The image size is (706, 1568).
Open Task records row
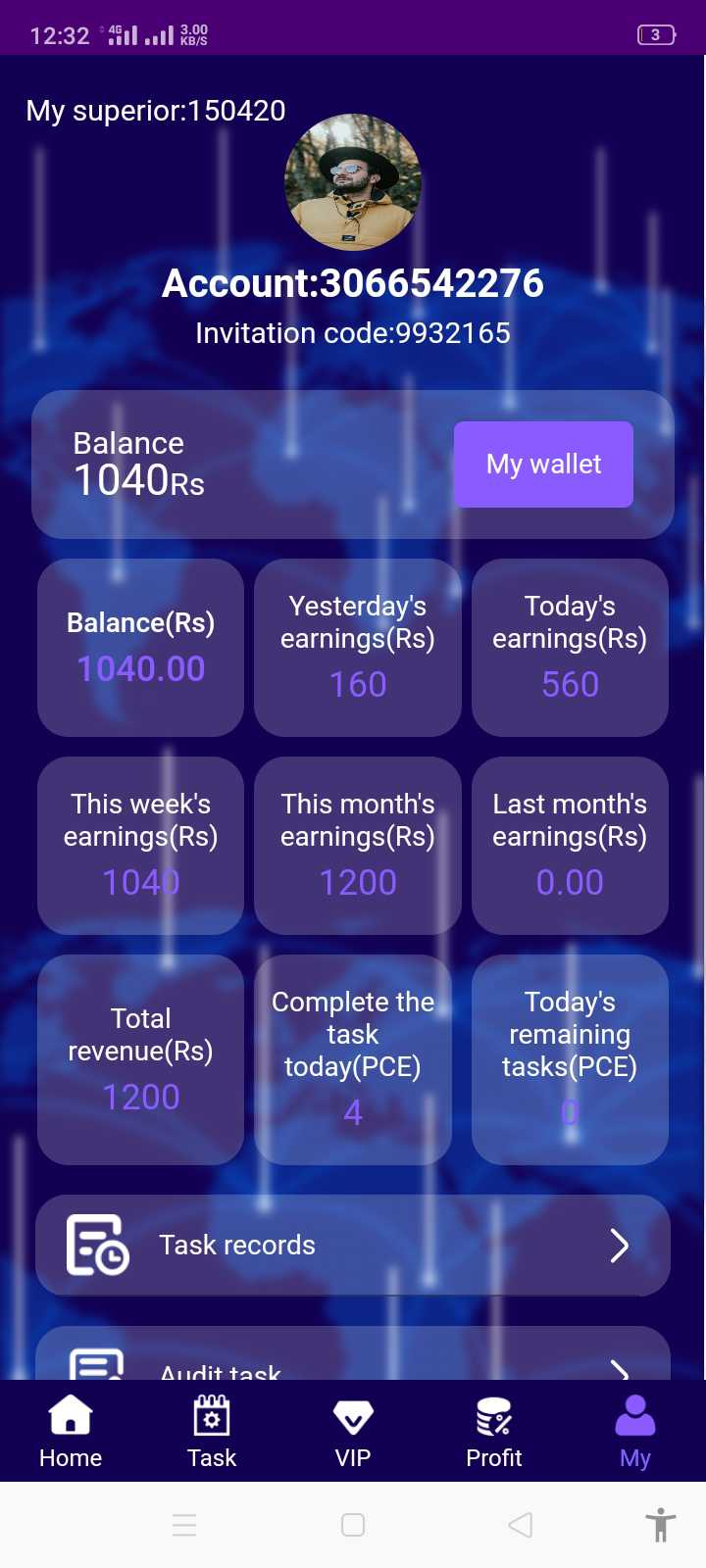coord(353,1245)
